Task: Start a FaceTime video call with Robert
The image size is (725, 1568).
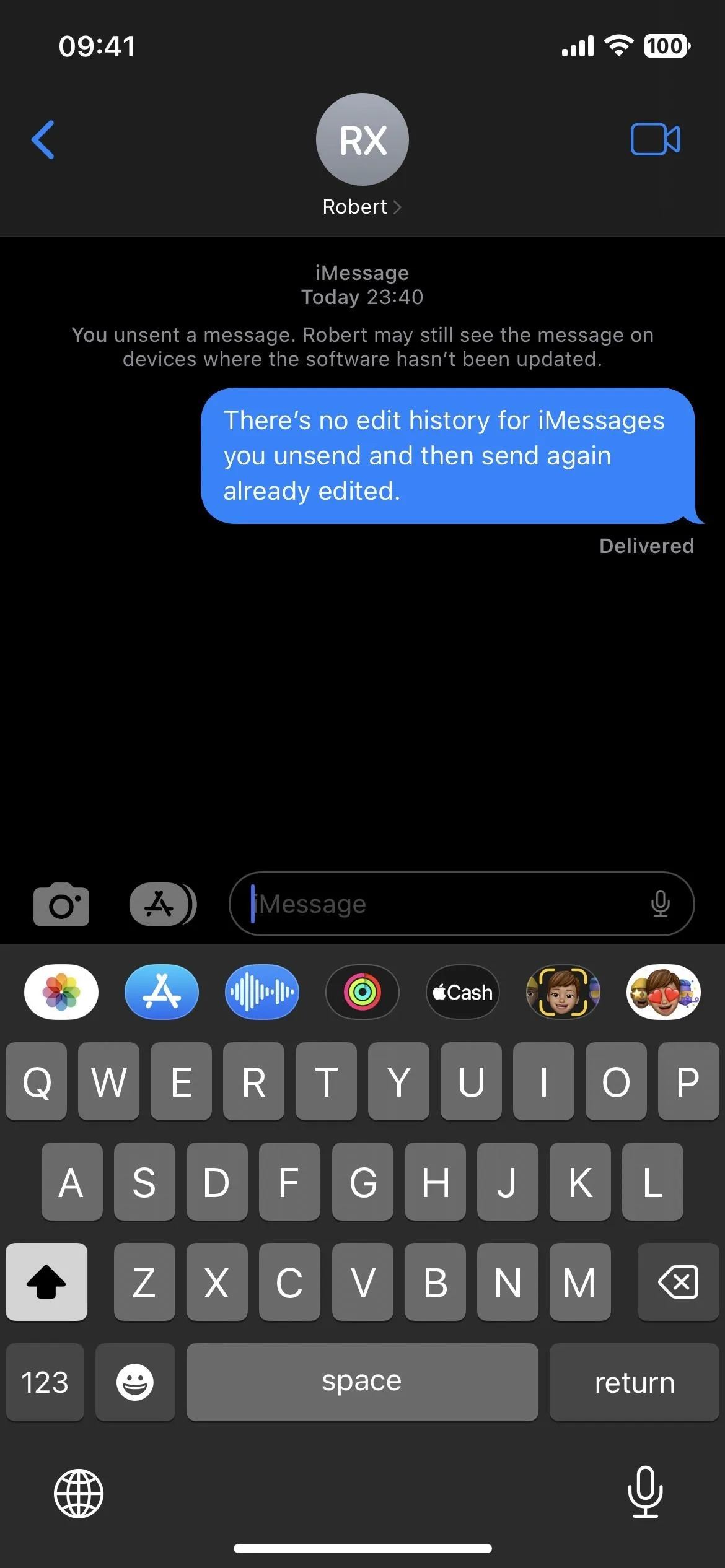Action: (x=654, y=139)
